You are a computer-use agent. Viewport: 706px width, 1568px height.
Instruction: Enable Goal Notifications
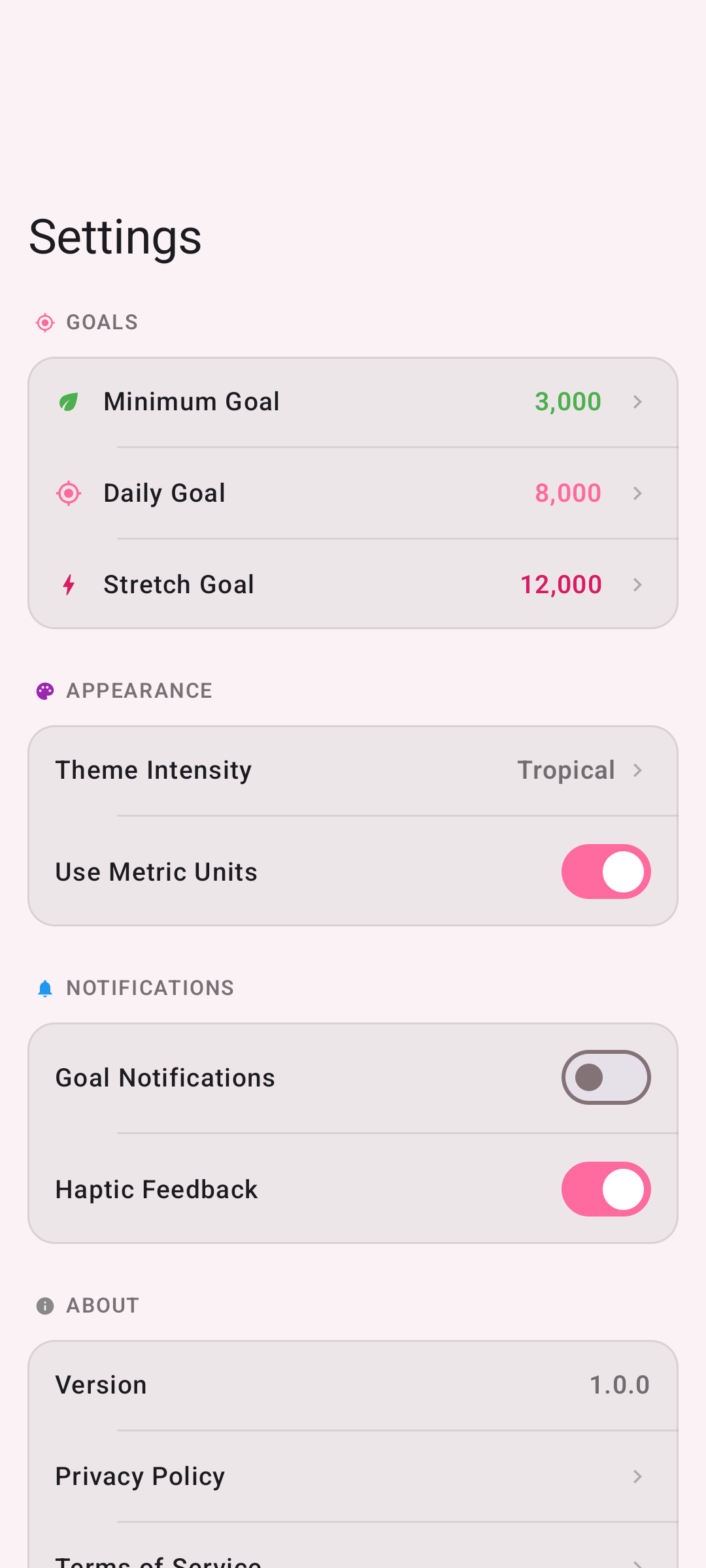(x=605, y=1077)
